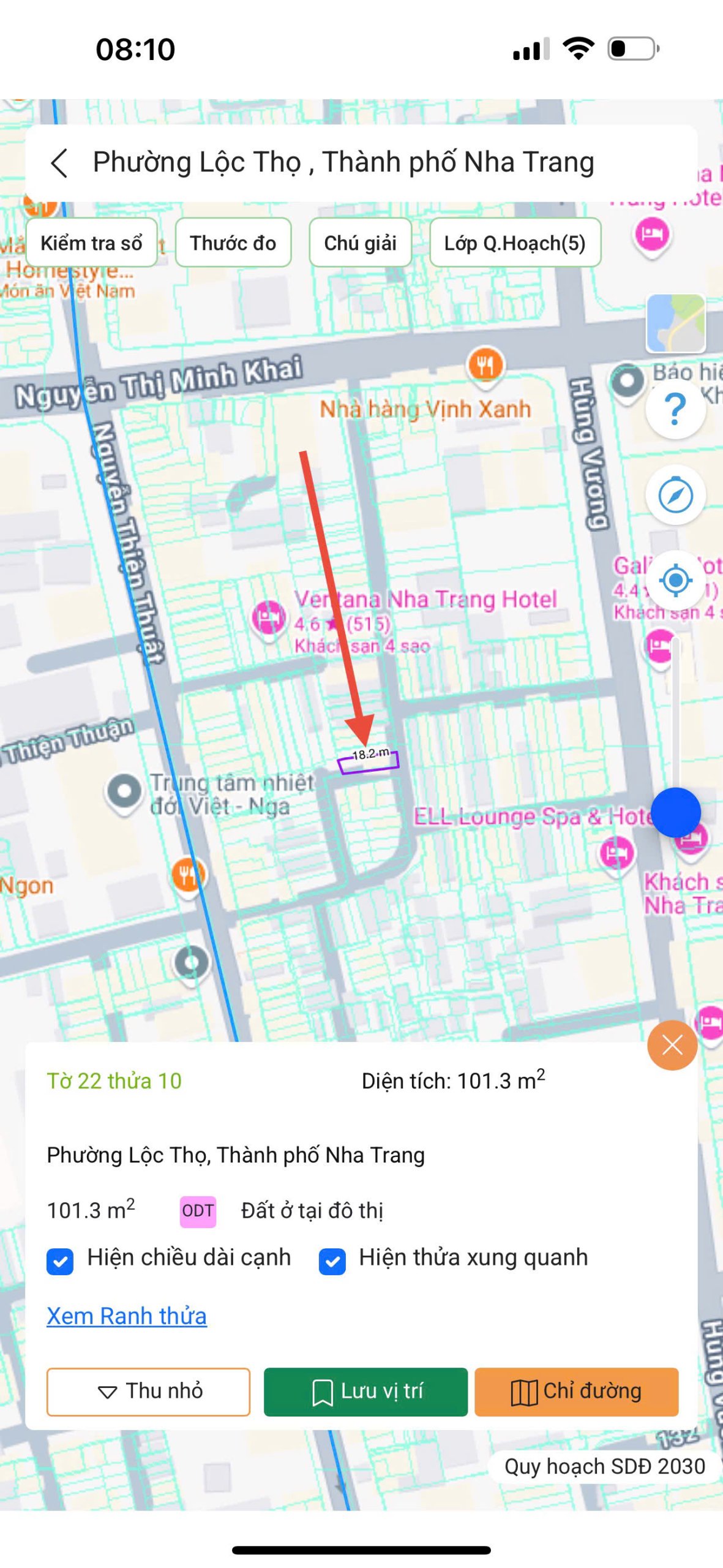Tap the compass orientation button
723x1568 pixels.
coord(675,495)
